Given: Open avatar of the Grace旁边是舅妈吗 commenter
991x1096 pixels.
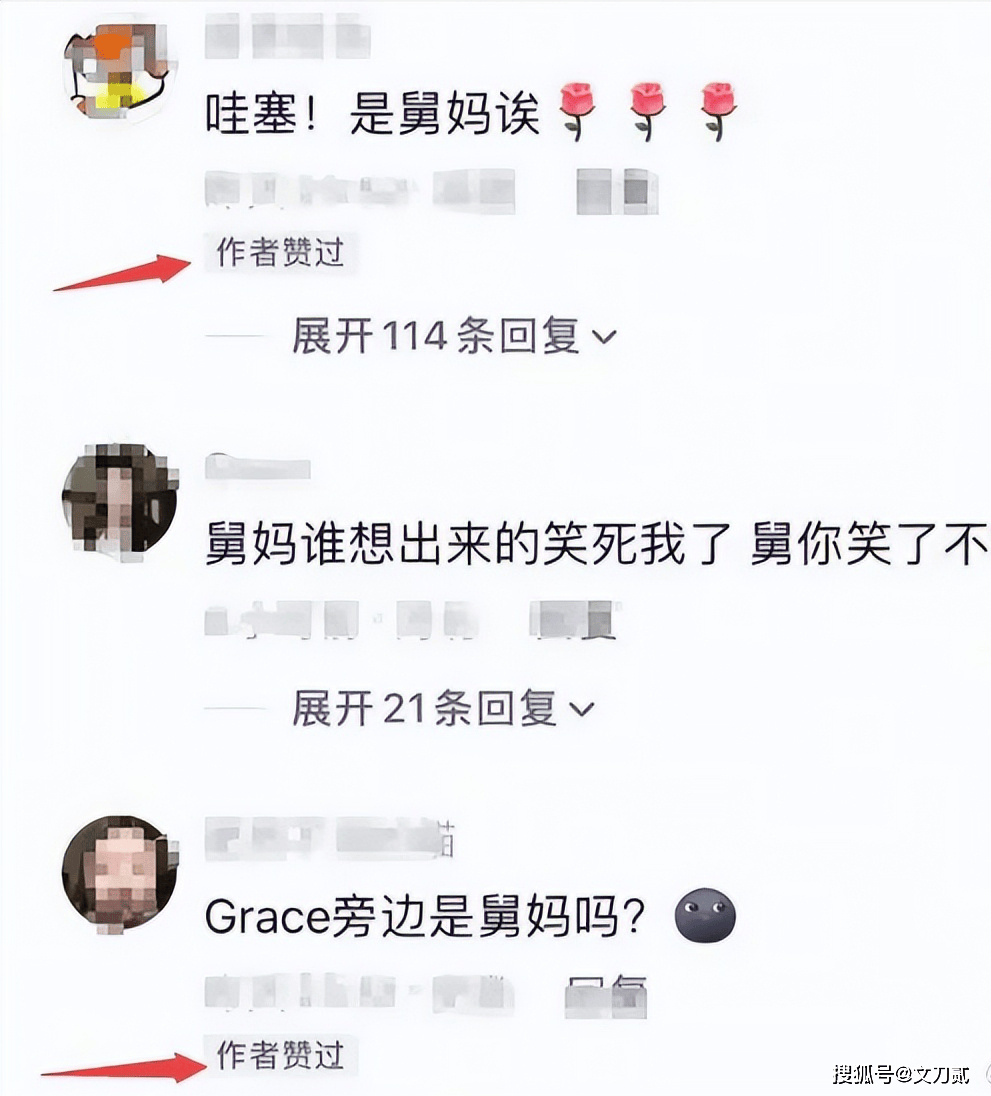Looking at the screenshot, I should pyautogui.click(x=119, y=872).
